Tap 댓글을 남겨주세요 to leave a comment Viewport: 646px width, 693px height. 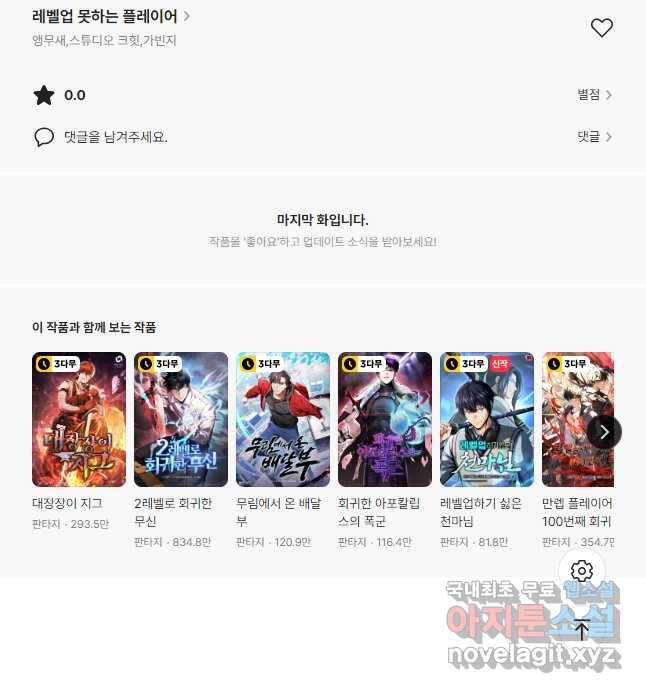(115, 137)
